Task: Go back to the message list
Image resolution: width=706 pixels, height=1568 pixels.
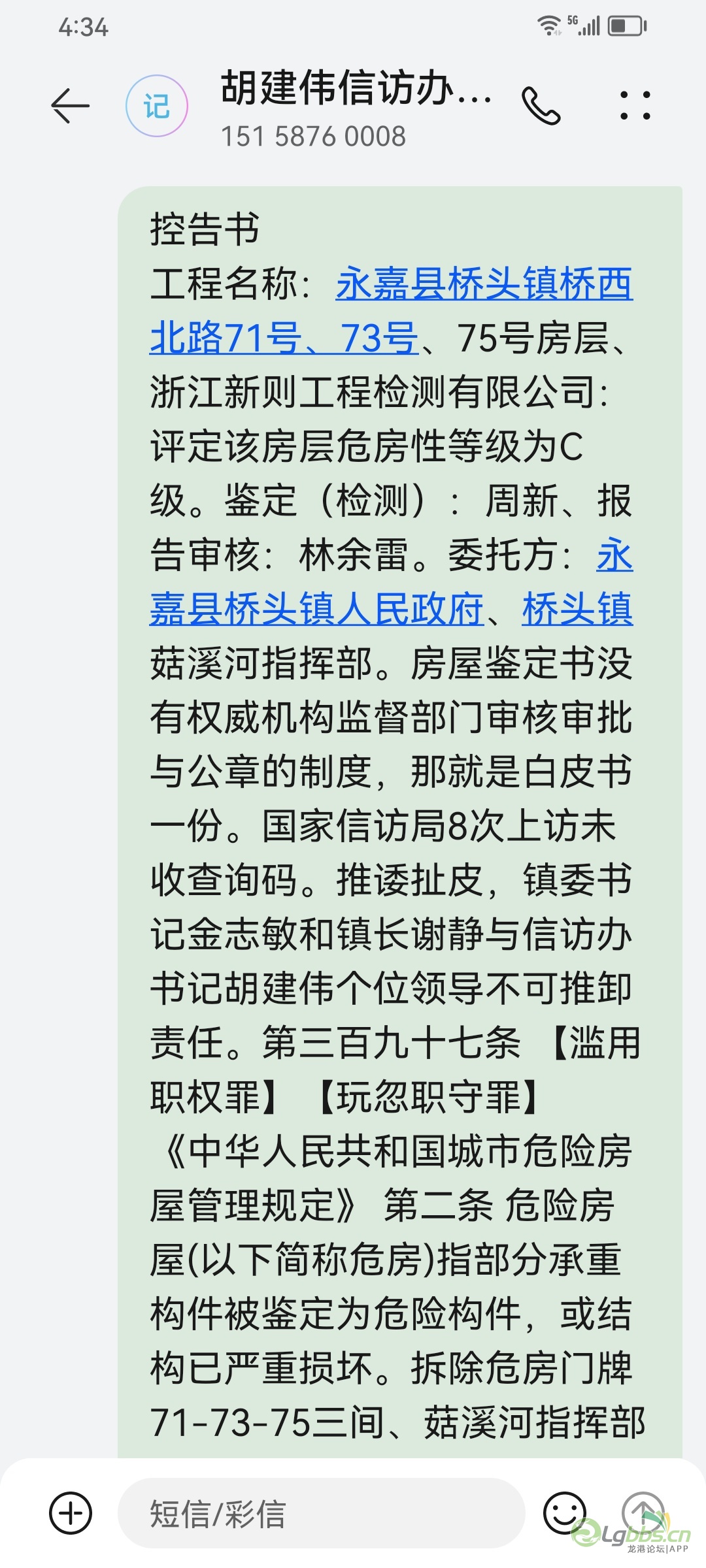Action: 70,106
